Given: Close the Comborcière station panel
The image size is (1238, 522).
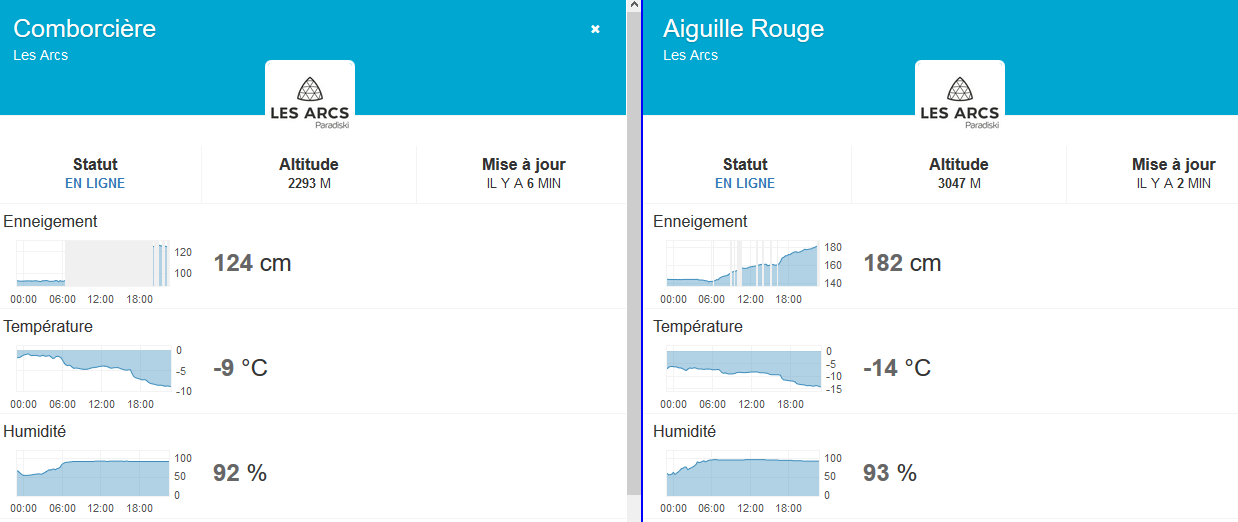Looking at the screenshot, I should 595,29.
